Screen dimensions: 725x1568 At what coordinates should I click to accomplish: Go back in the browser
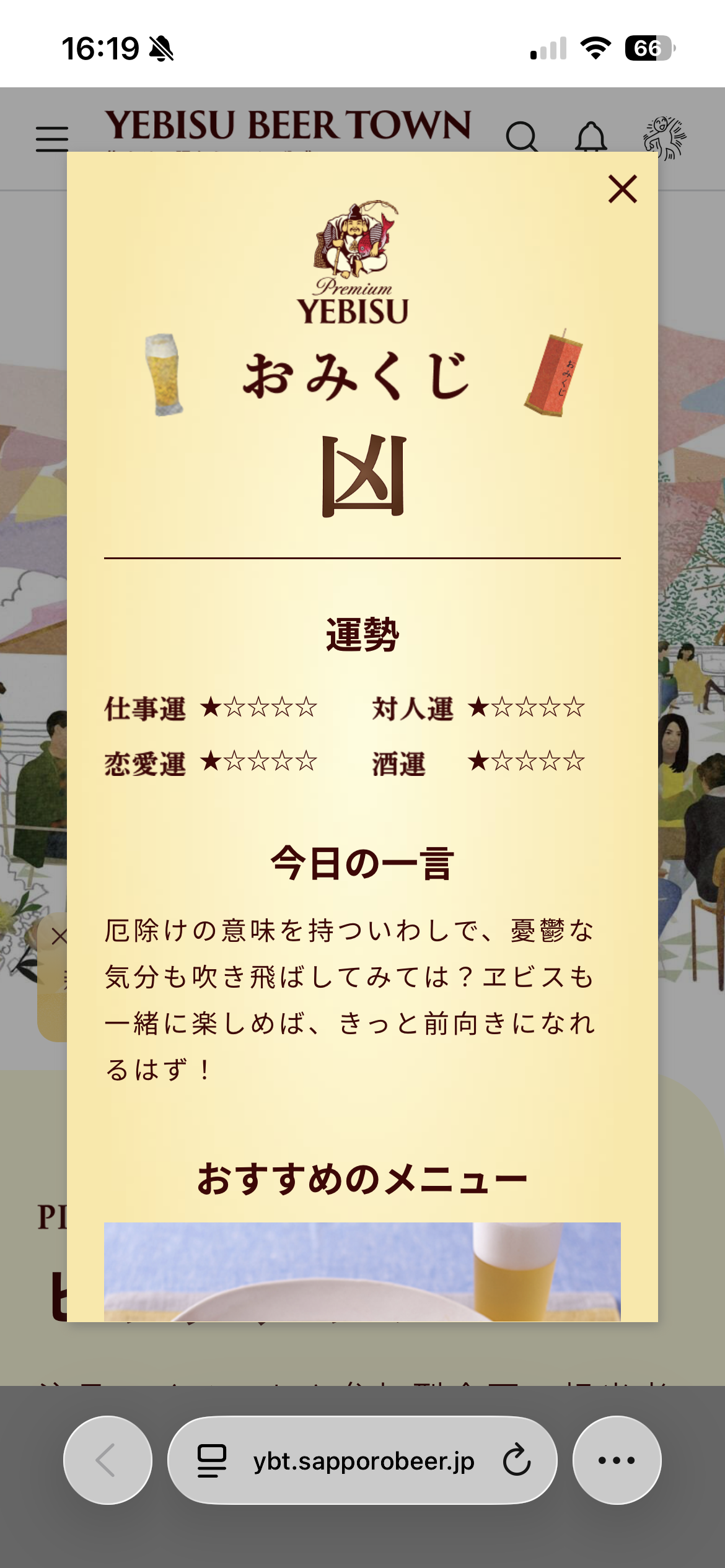(107, 1460)
